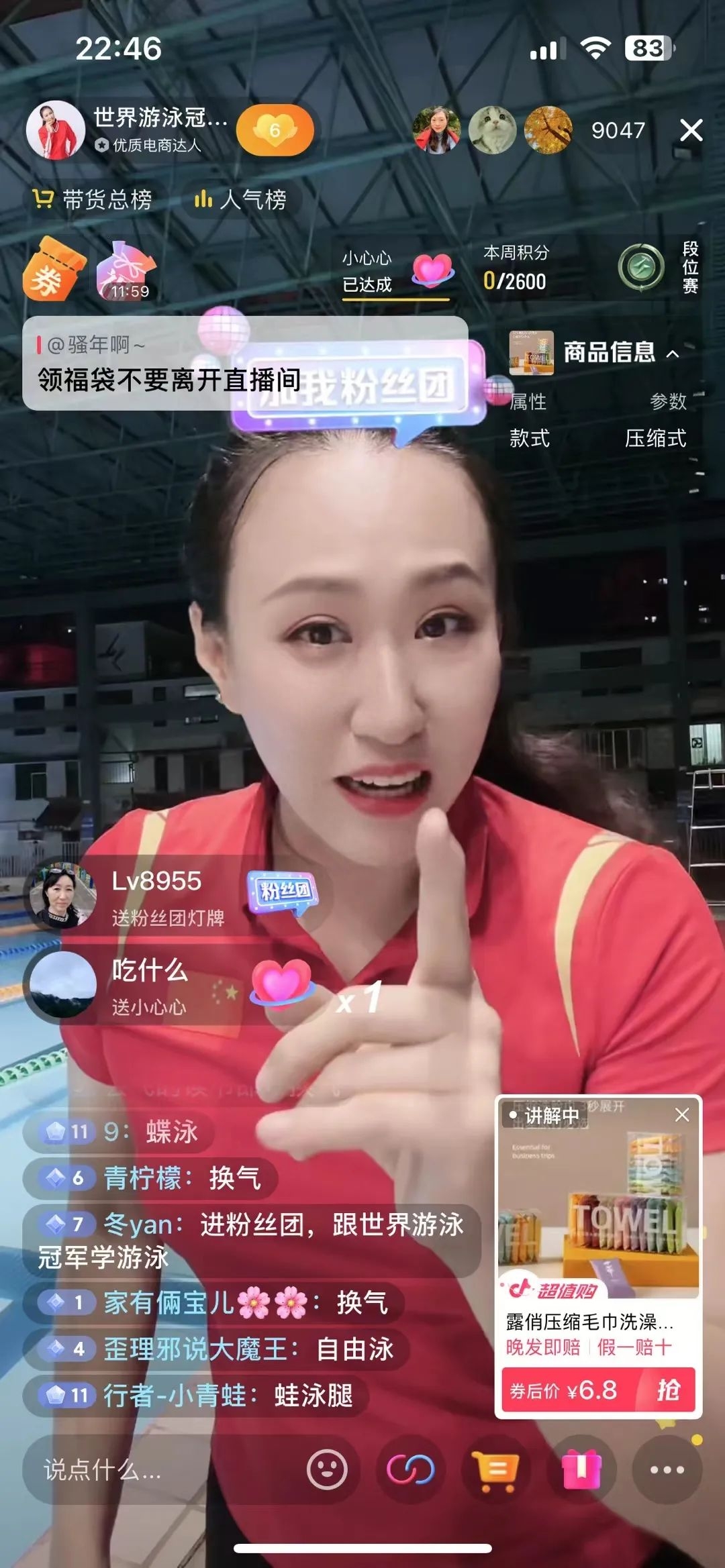Dismiss the 讲解中 product card

[x=682, y=1115]
